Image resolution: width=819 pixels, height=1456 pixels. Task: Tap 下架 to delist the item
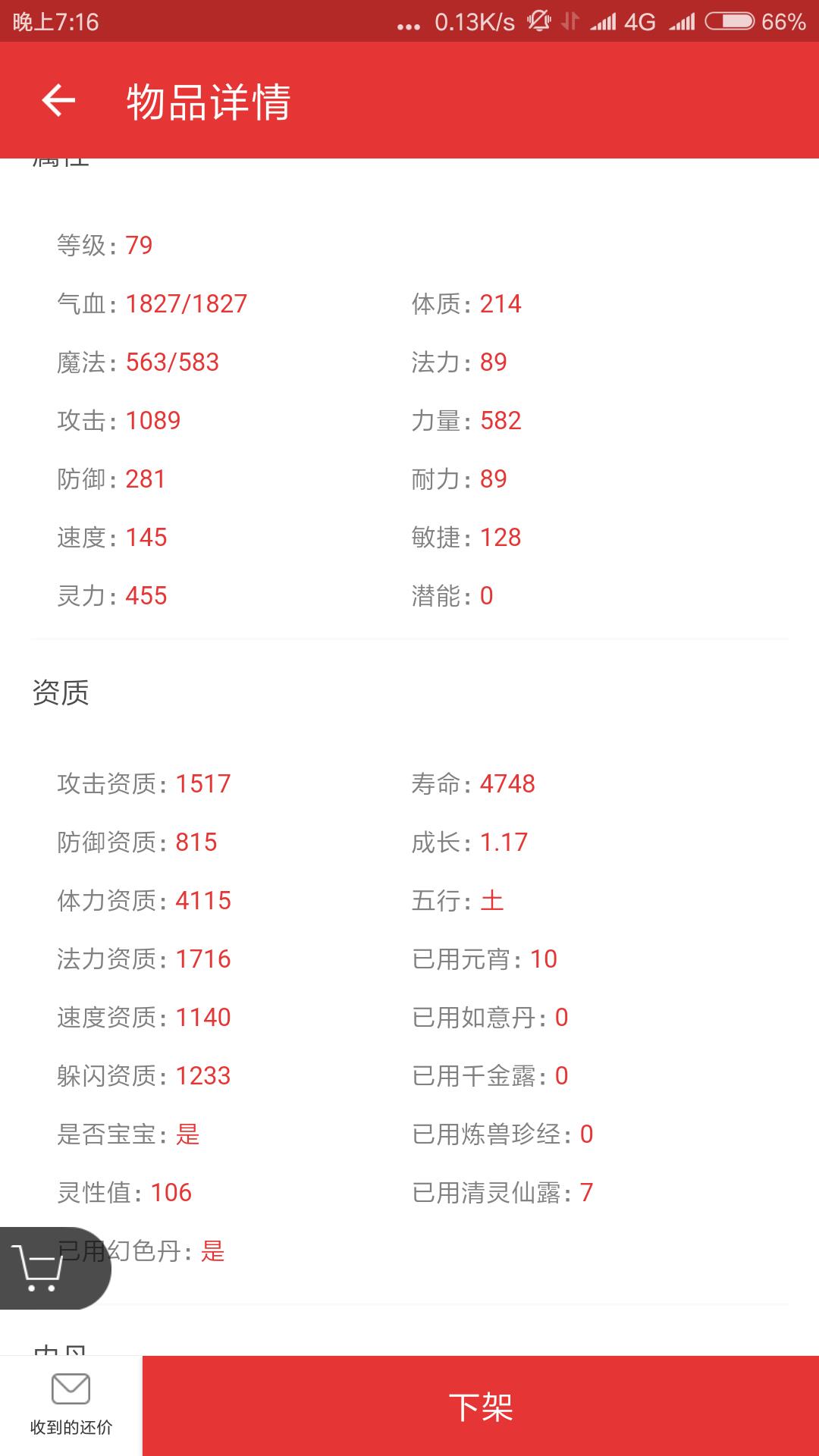(x=481, y=1406)
